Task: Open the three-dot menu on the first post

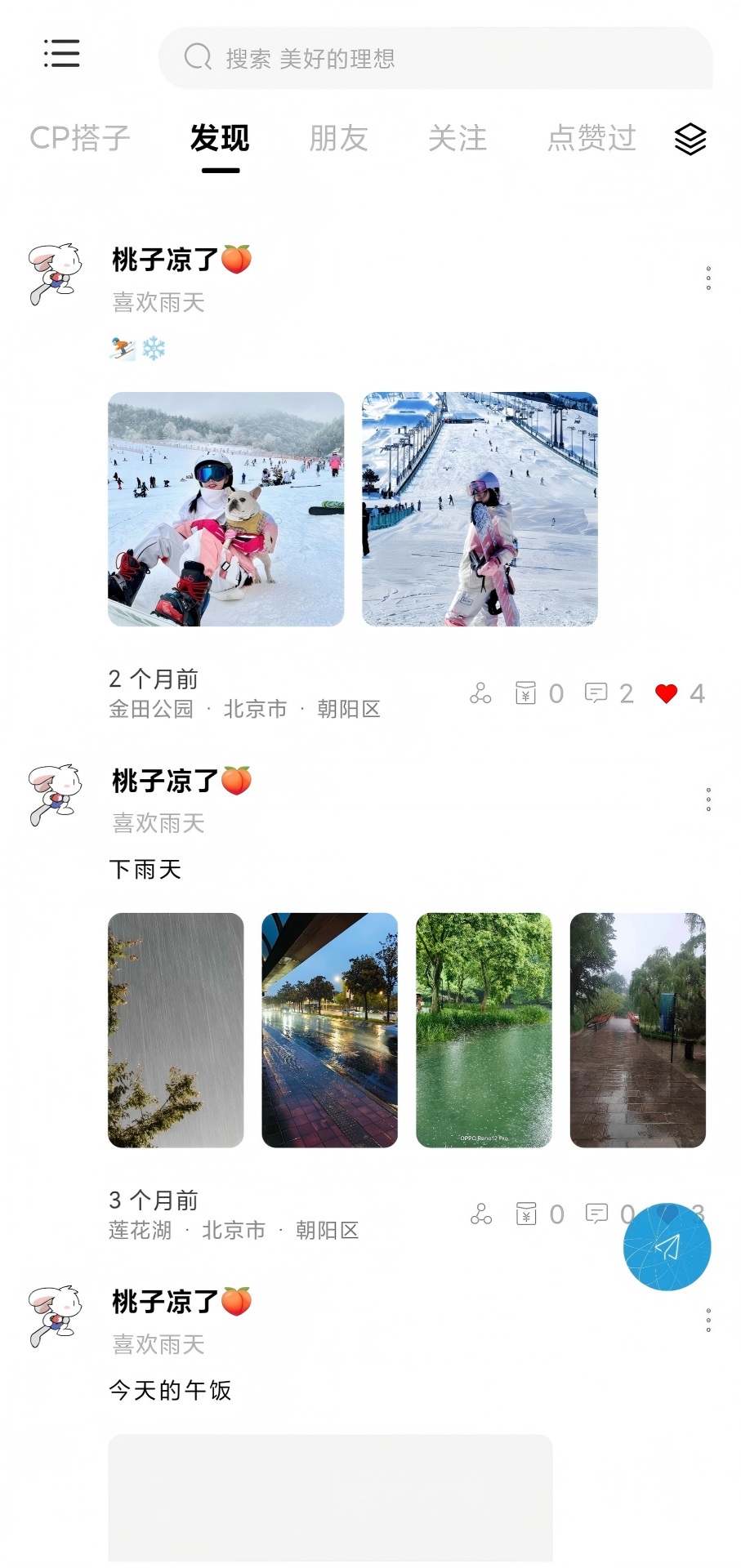Action: [x=706, y=278]
